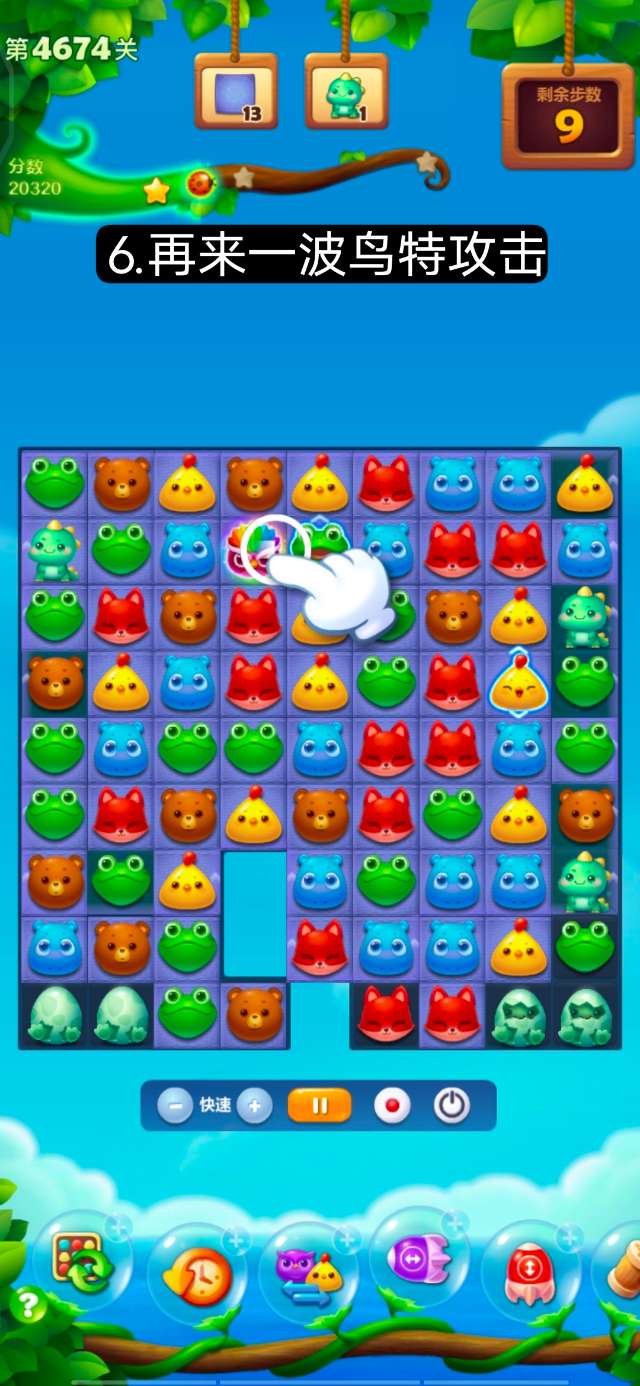640x1386 pixels.
Task: Select the owl and chick swap booster
Action: point(309,1272)
